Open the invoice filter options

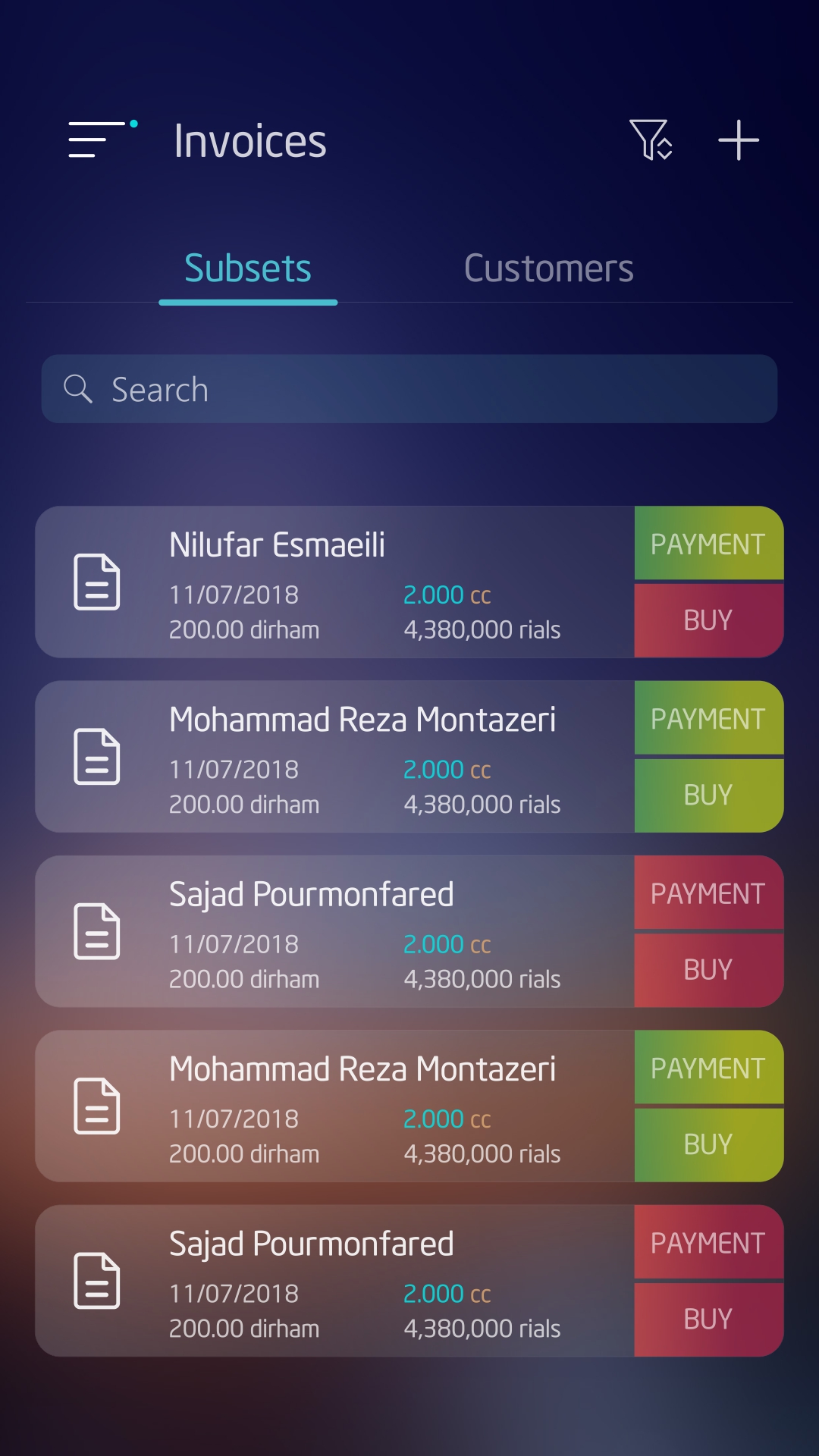coord(651,140)
